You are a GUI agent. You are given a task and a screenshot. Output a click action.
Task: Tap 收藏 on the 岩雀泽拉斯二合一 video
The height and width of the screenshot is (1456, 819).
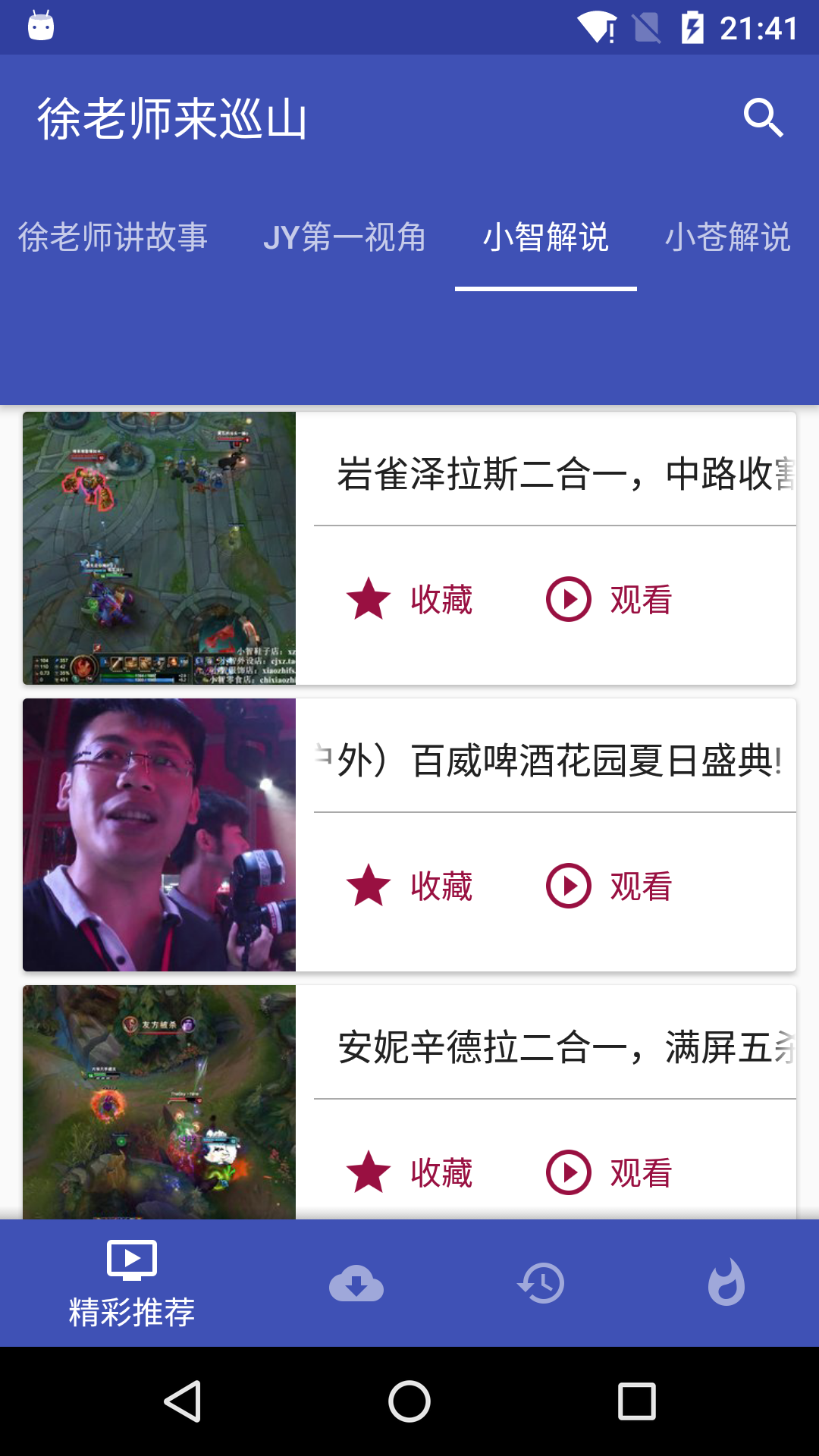pyautogui.click(x=409, y=600)
